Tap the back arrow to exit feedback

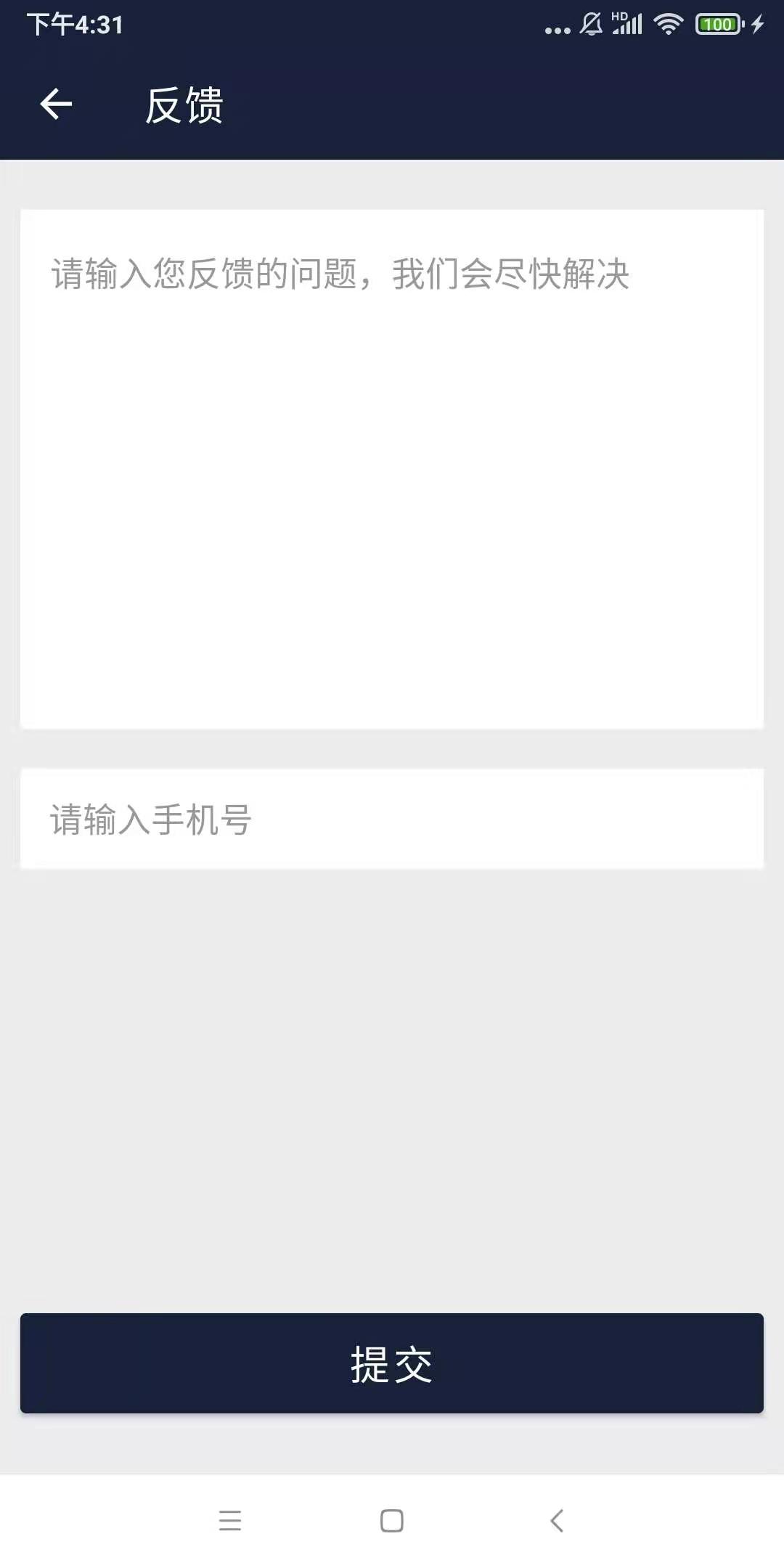(57, 105)
